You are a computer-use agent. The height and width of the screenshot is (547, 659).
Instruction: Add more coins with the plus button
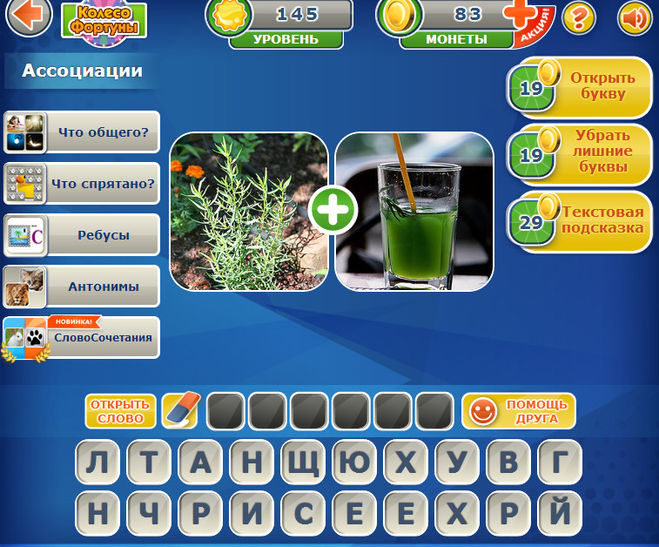518,15
